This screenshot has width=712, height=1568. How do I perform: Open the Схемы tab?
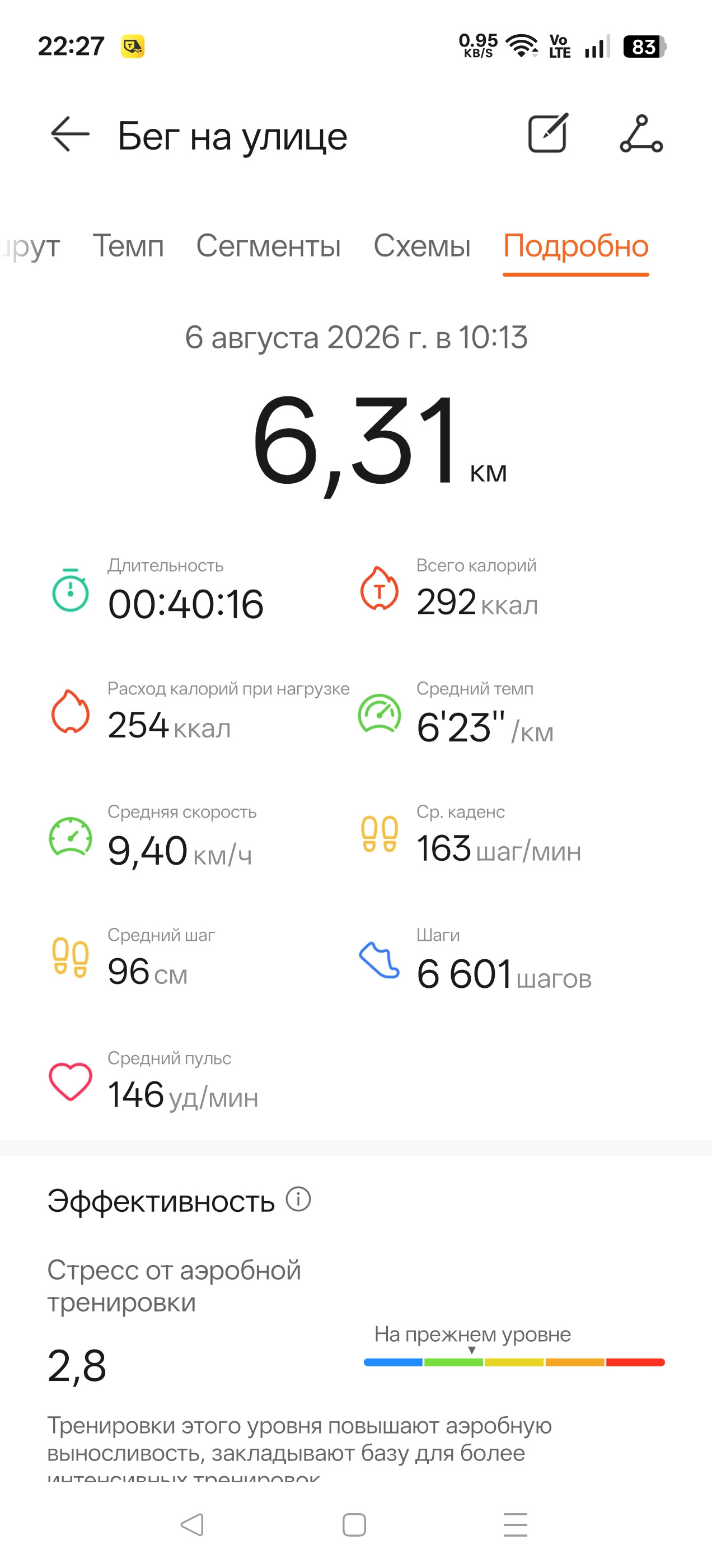click(x=421, y=246)
